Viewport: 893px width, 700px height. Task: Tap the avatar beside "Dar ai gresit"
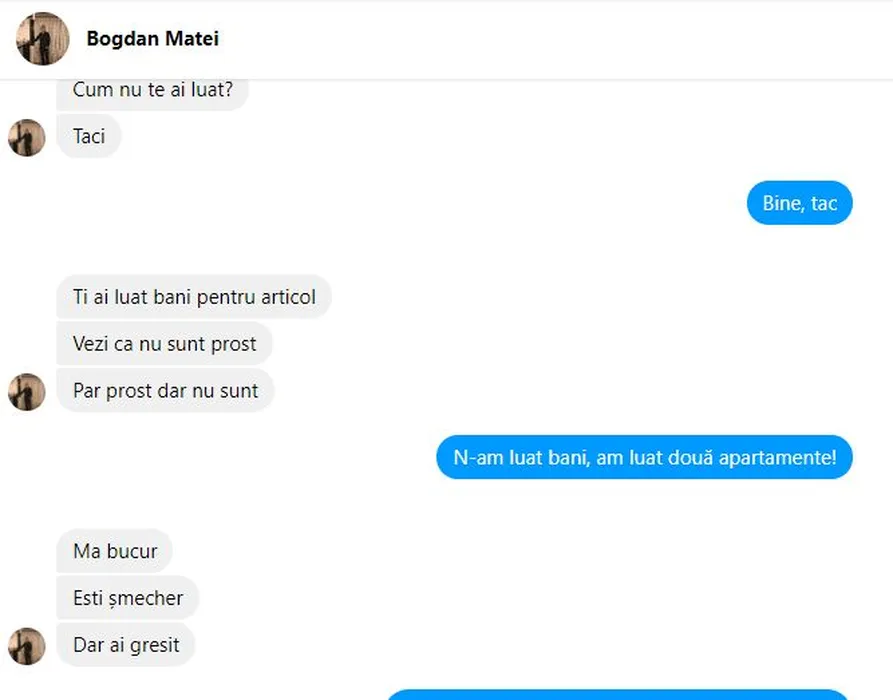click(x=27, y=646)
